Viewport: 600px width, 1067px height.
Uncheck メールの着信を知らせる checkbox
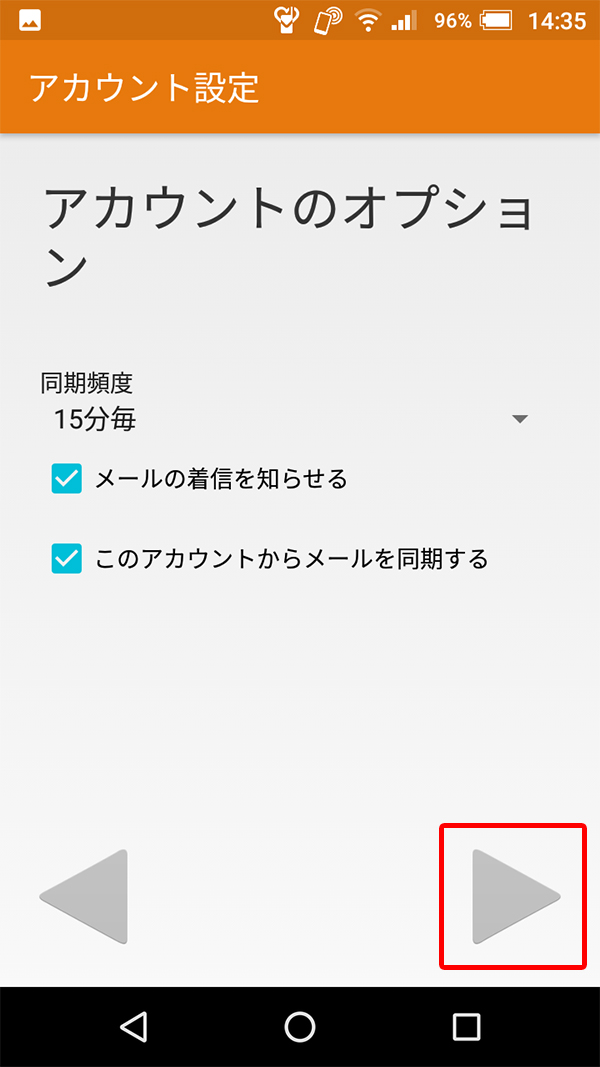tap(67, 479)
